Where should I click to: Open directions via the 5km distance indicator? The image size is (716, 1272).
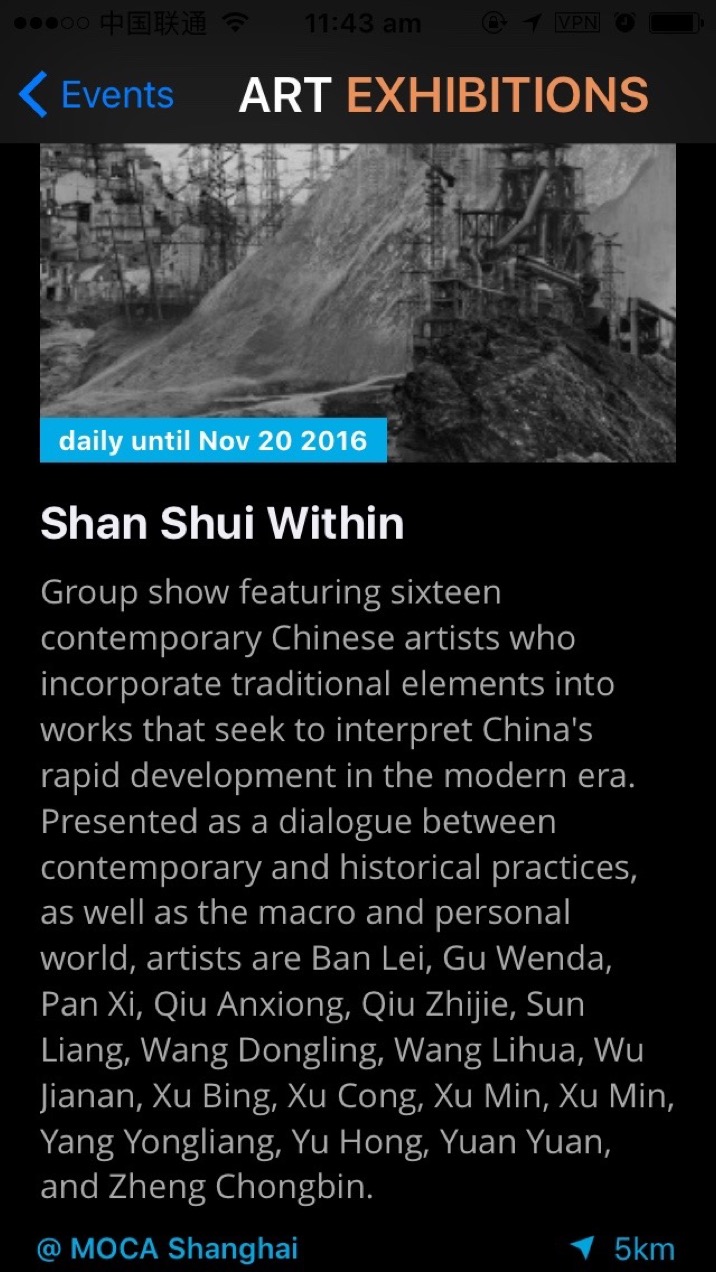[624, 1248]
